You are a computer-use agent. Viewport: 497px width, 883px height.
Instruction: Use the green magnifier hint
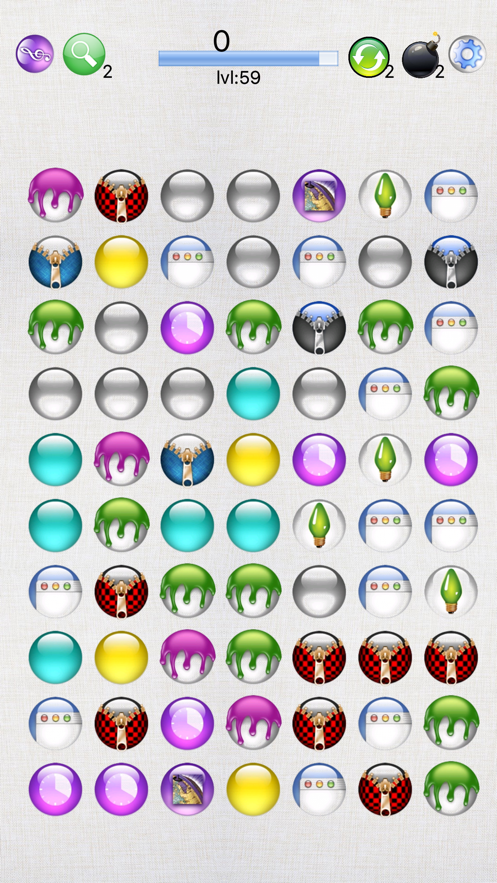(x=84, y=54)
